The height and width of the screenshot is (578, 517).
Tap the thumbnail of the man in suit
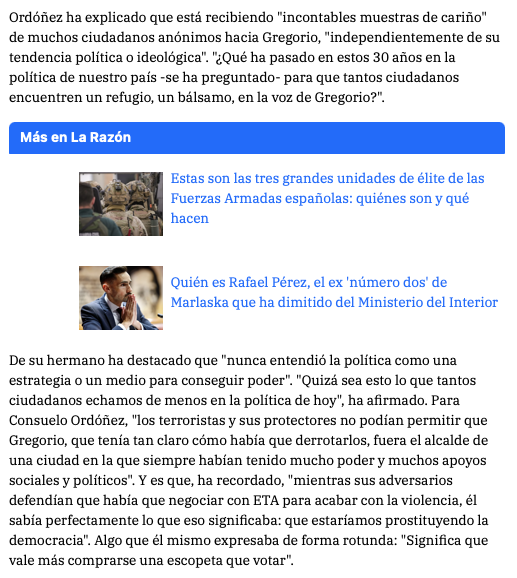(121, 298)
